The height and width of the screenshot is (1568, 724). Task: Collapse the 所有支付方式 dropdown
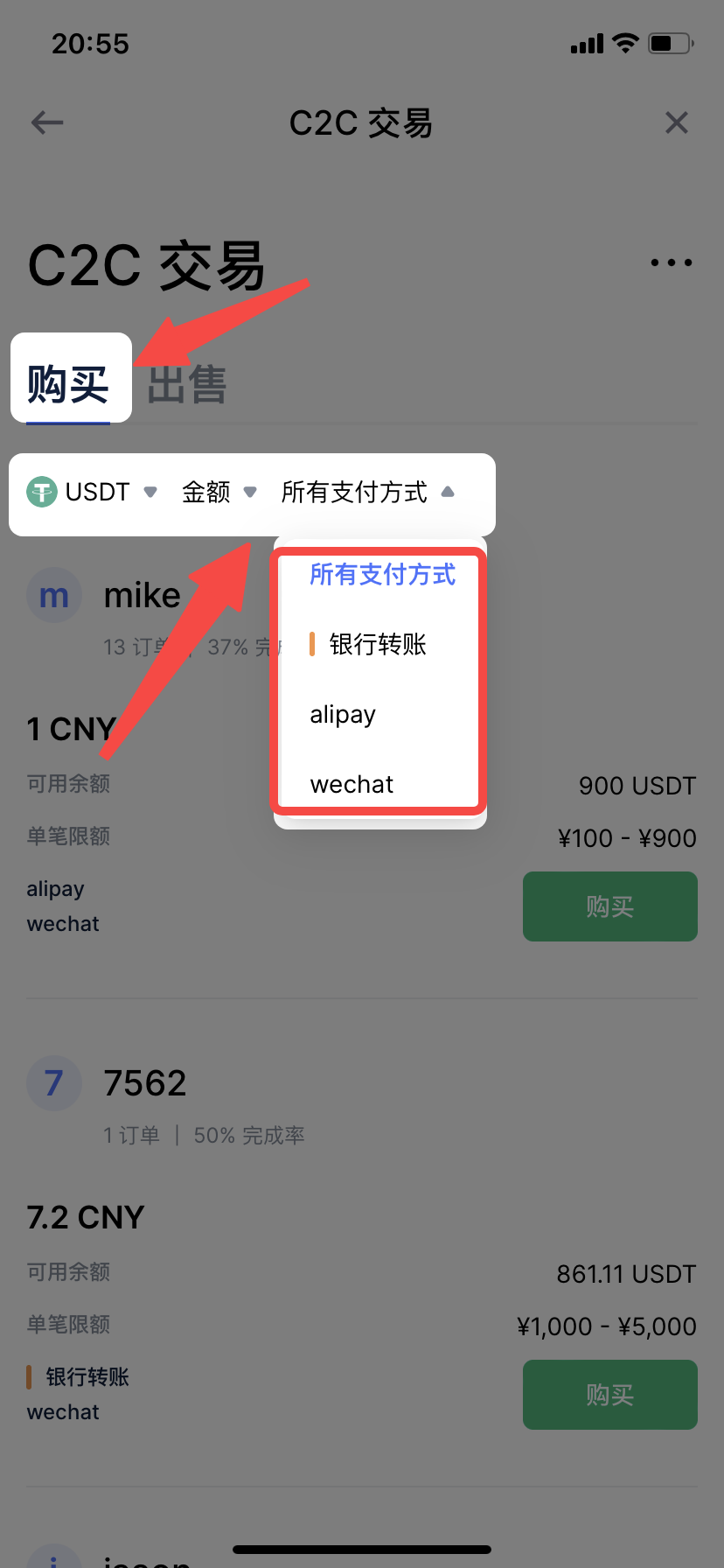pos(367,492)
